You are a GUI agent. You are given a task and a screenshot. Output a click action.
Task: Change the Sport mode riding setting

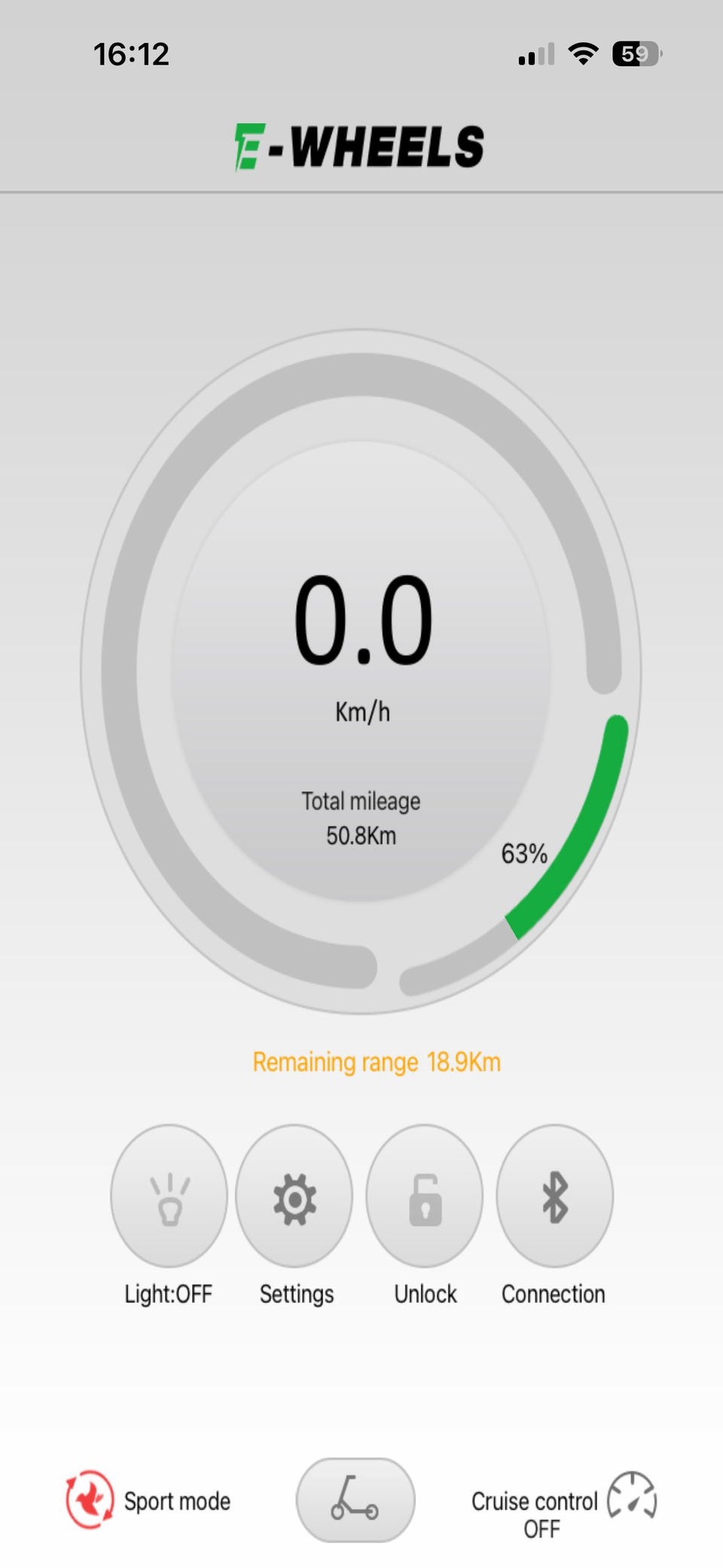(90, 1499)
